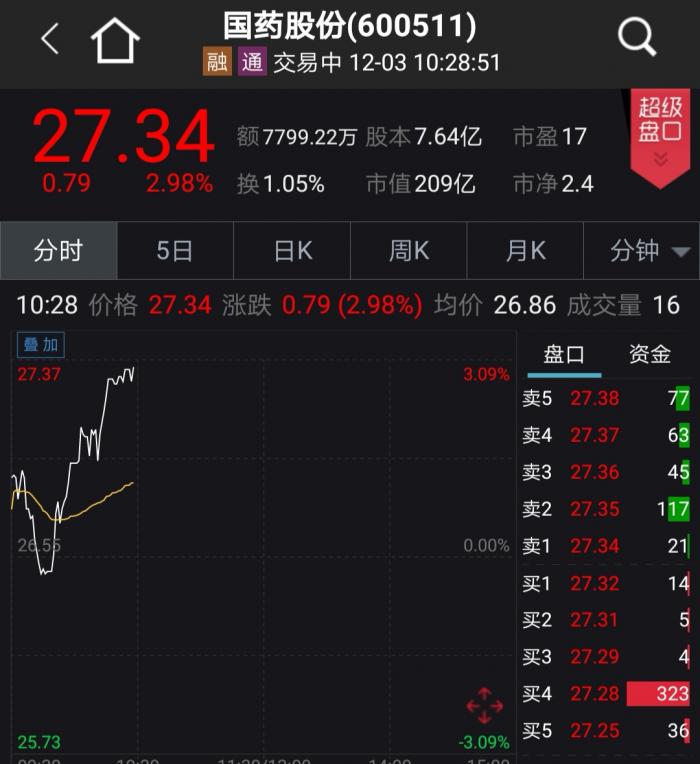Show the 周K candlestick chart

408,250
